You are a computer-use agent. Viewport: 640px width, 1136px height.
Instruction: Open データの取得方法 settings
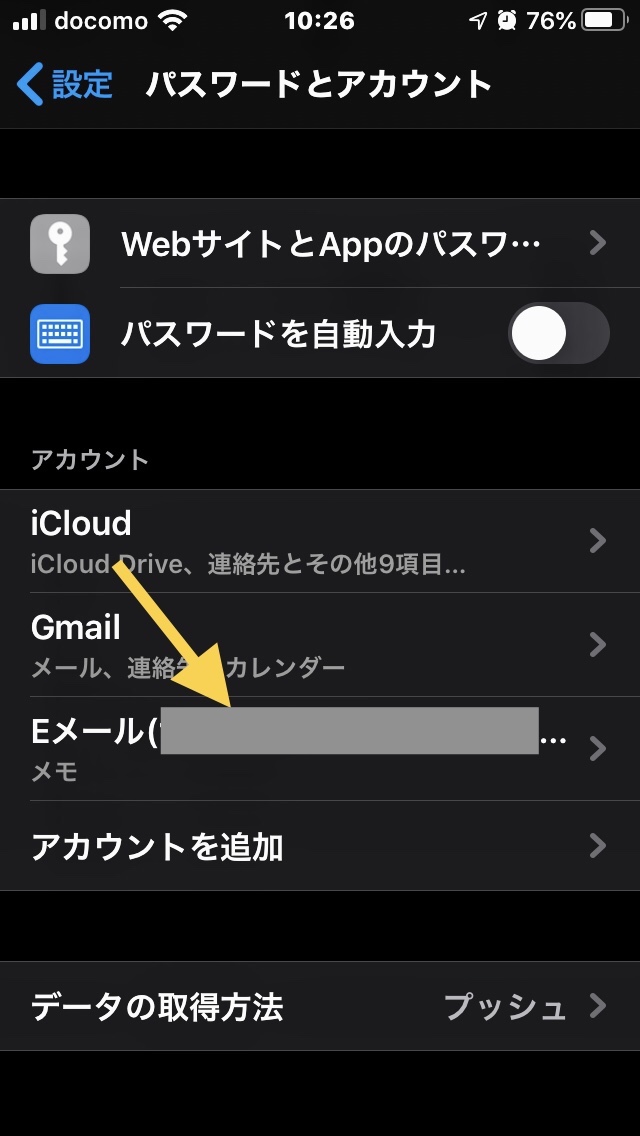click(x=320, y=1006)
